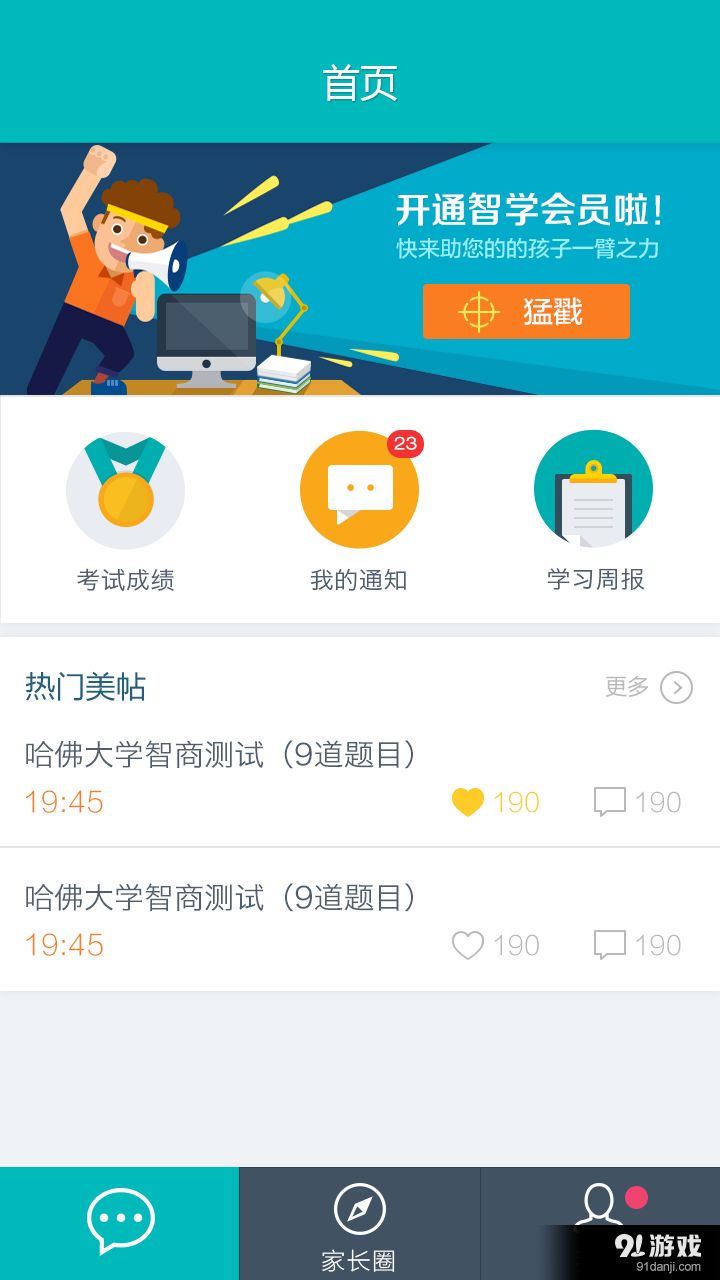This screenshot has height=1280, width=720.
Task: Open 考试成绩 medal icon
Action: [125, 490]
